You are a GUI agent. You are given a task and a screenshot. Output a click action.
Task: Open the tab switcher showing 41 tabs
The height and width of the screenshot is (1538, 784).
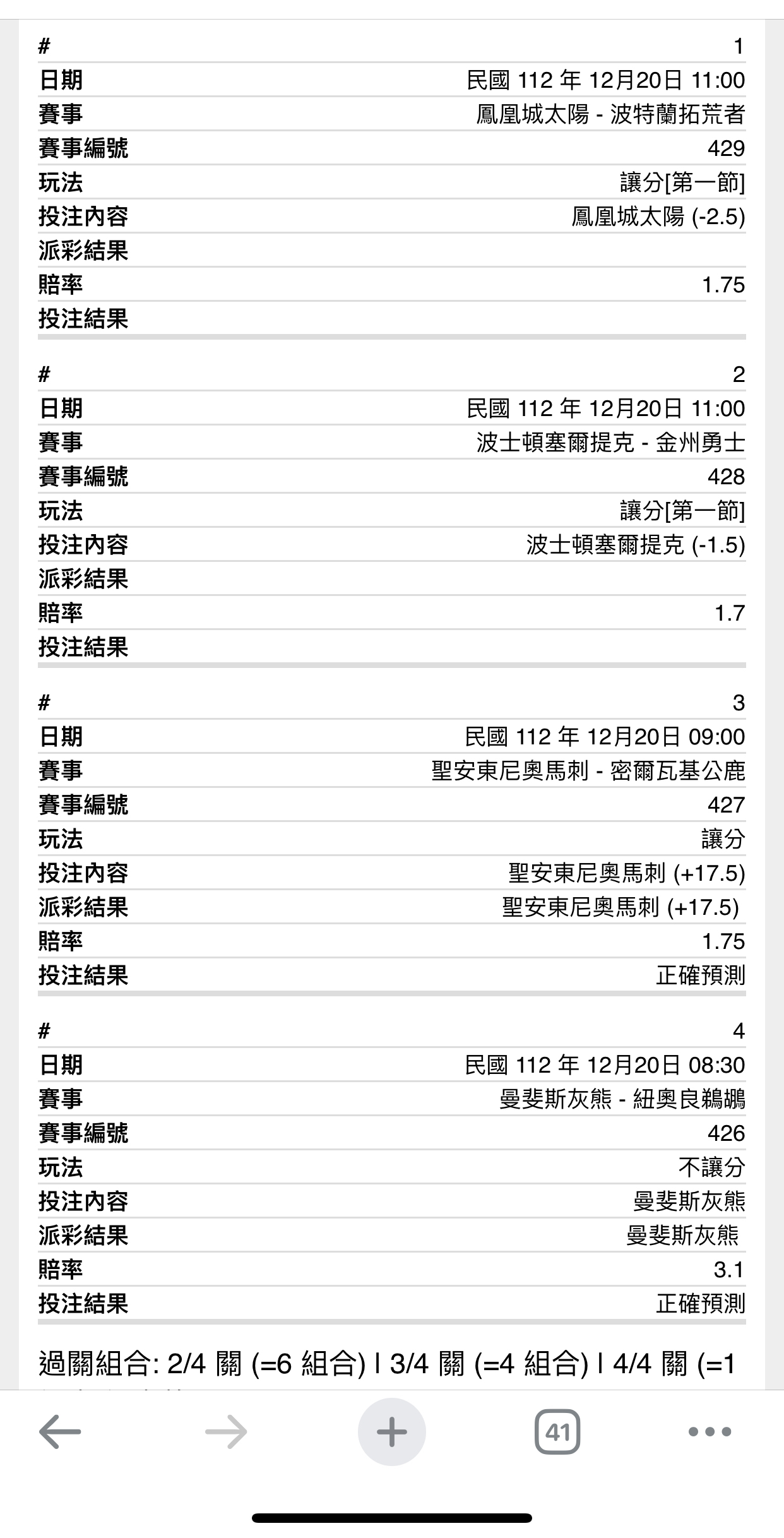click(x=557, y=1431)
